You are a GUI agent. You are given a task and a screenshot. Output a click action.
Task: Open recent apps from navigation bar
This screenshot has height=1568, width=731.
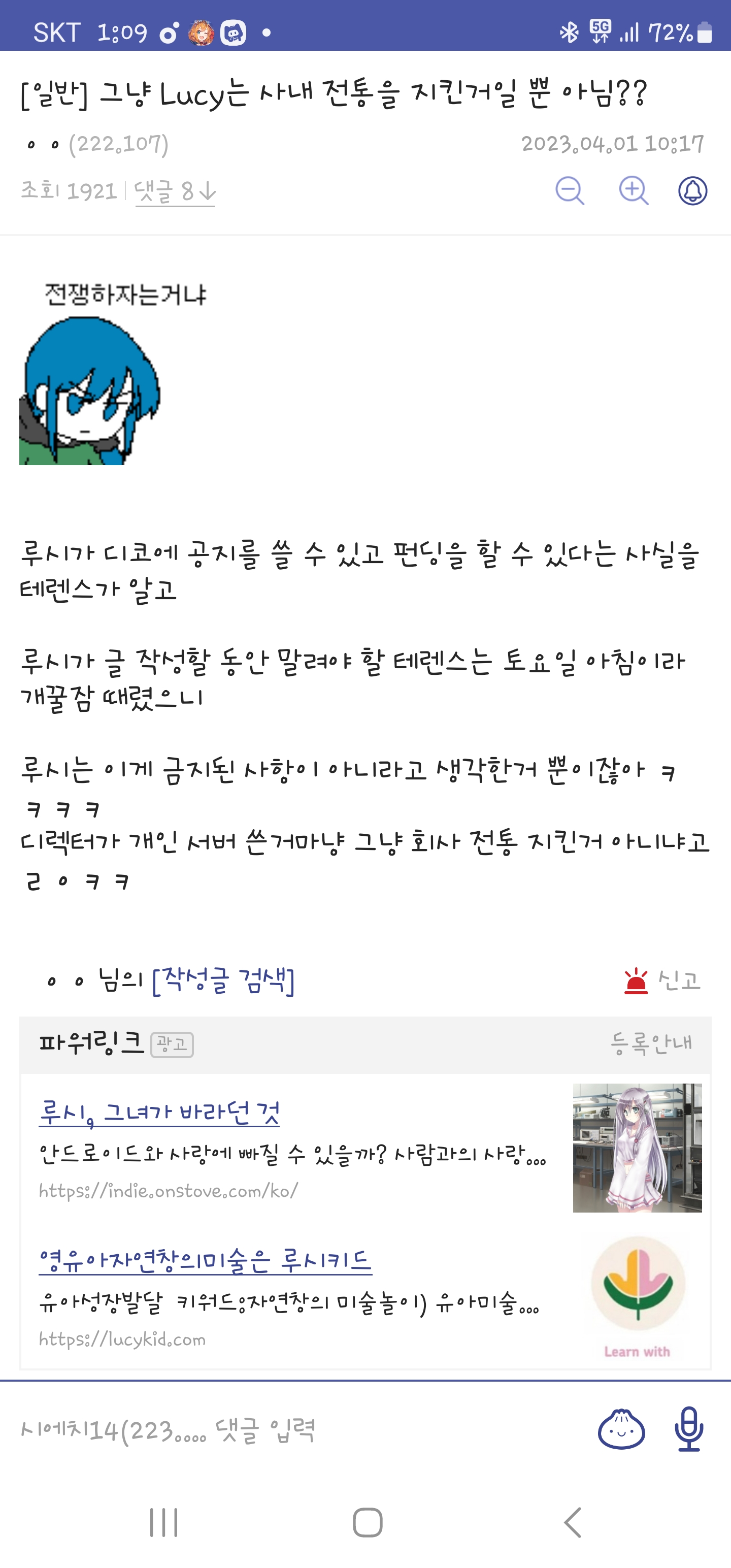click(x=164, y=1522)
